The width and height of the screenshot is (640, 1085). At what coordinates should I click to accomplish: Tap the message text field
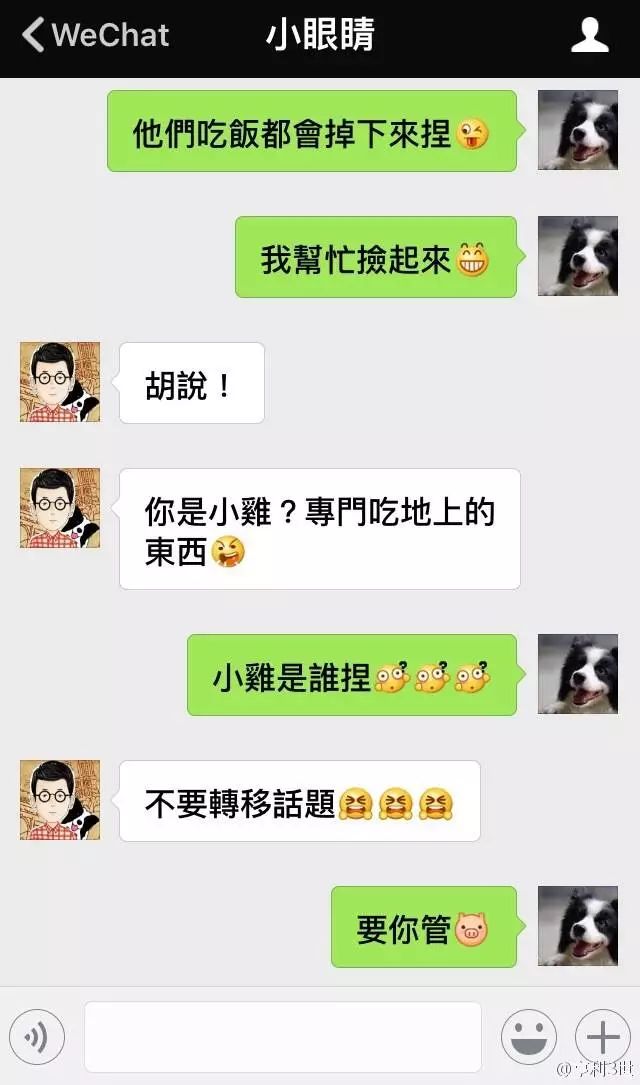click(x=283, y=1037)
